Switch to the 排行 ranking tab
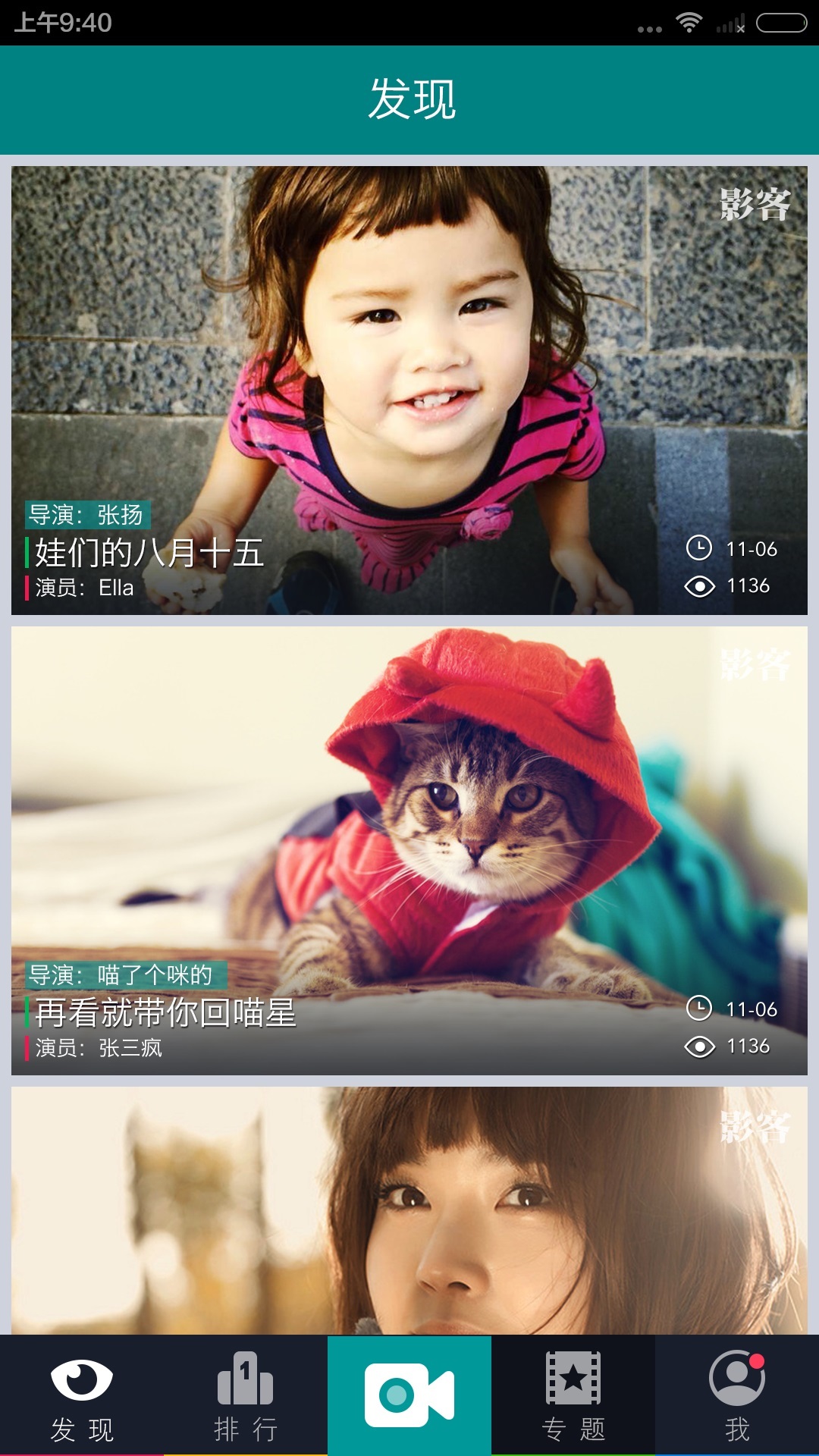Screen dimensions: 819x1456 (x=246, y=1397)
